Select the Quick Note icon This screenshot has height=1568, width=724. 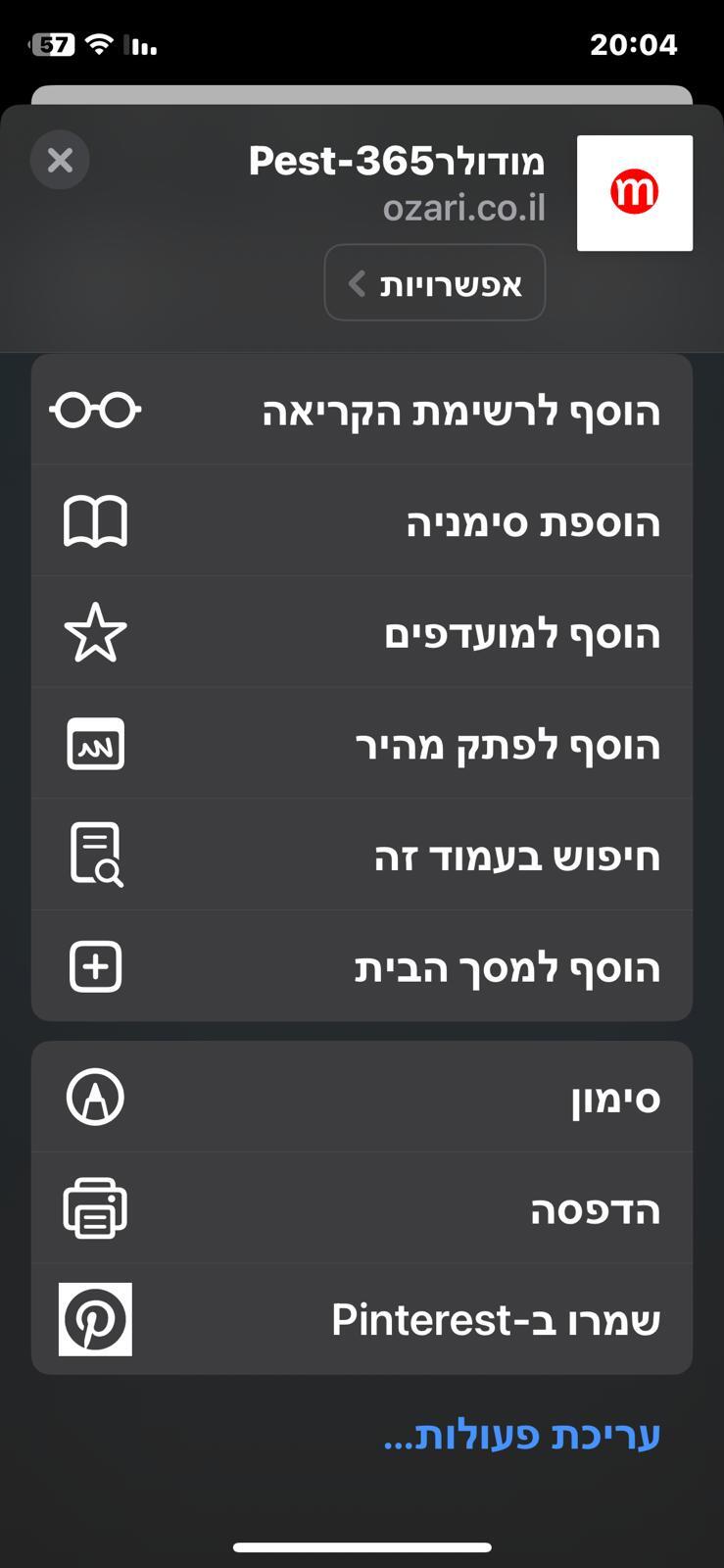pos(95,744)
